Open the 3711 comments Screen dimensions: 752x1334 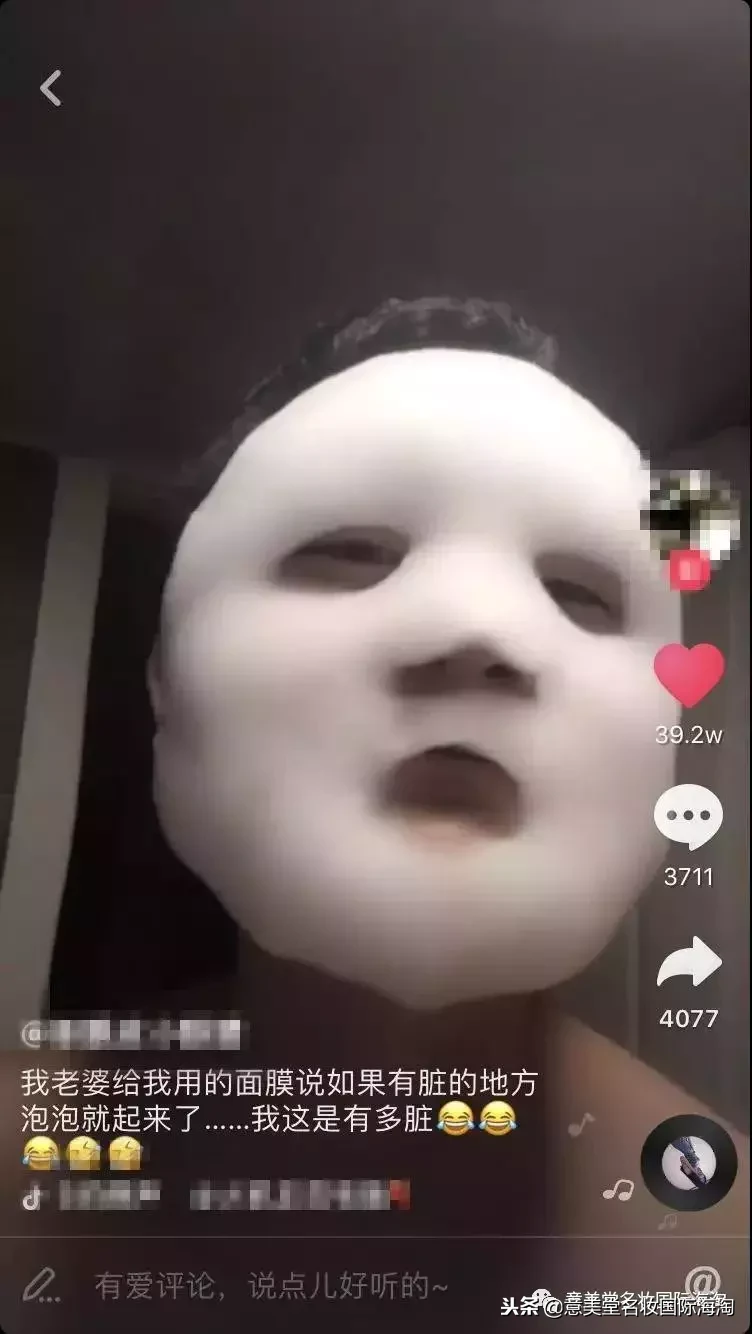688,819
